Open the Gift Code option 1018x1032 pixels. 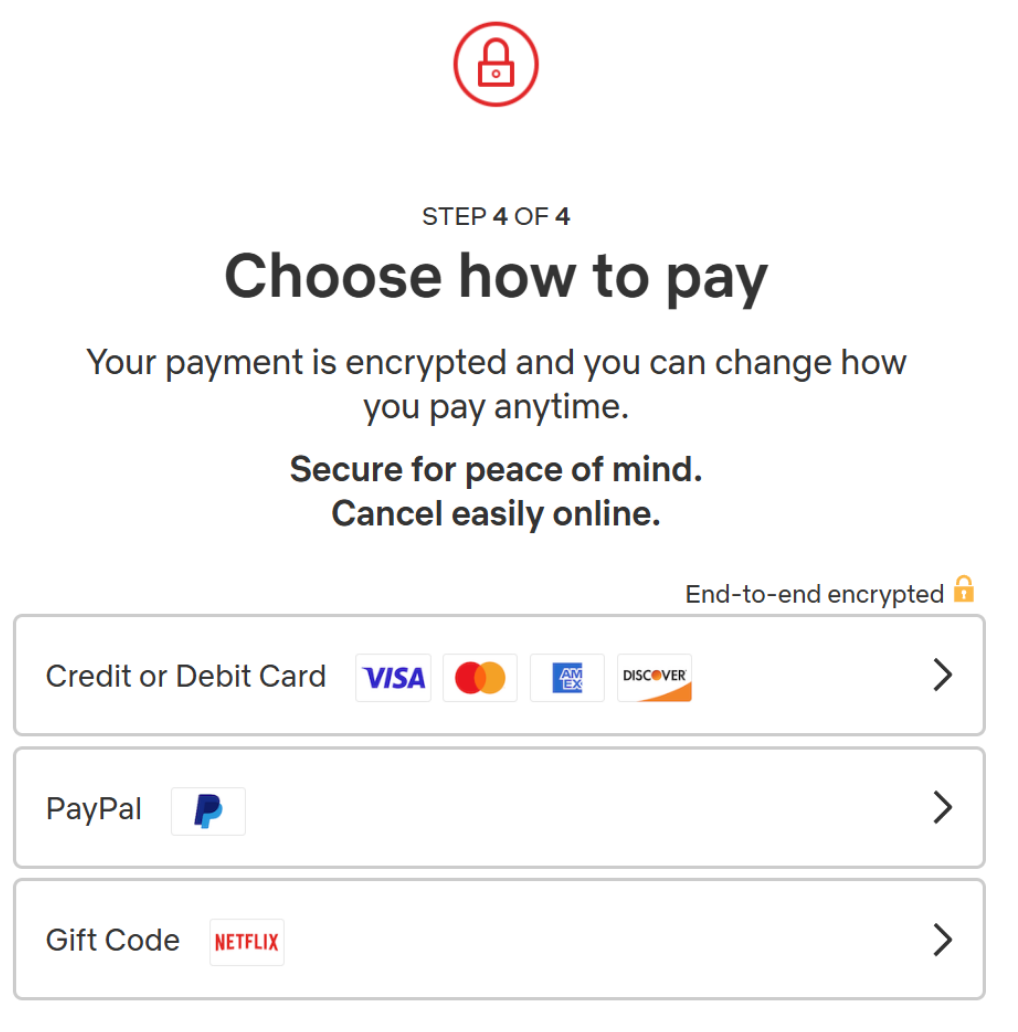pos(498,940)
